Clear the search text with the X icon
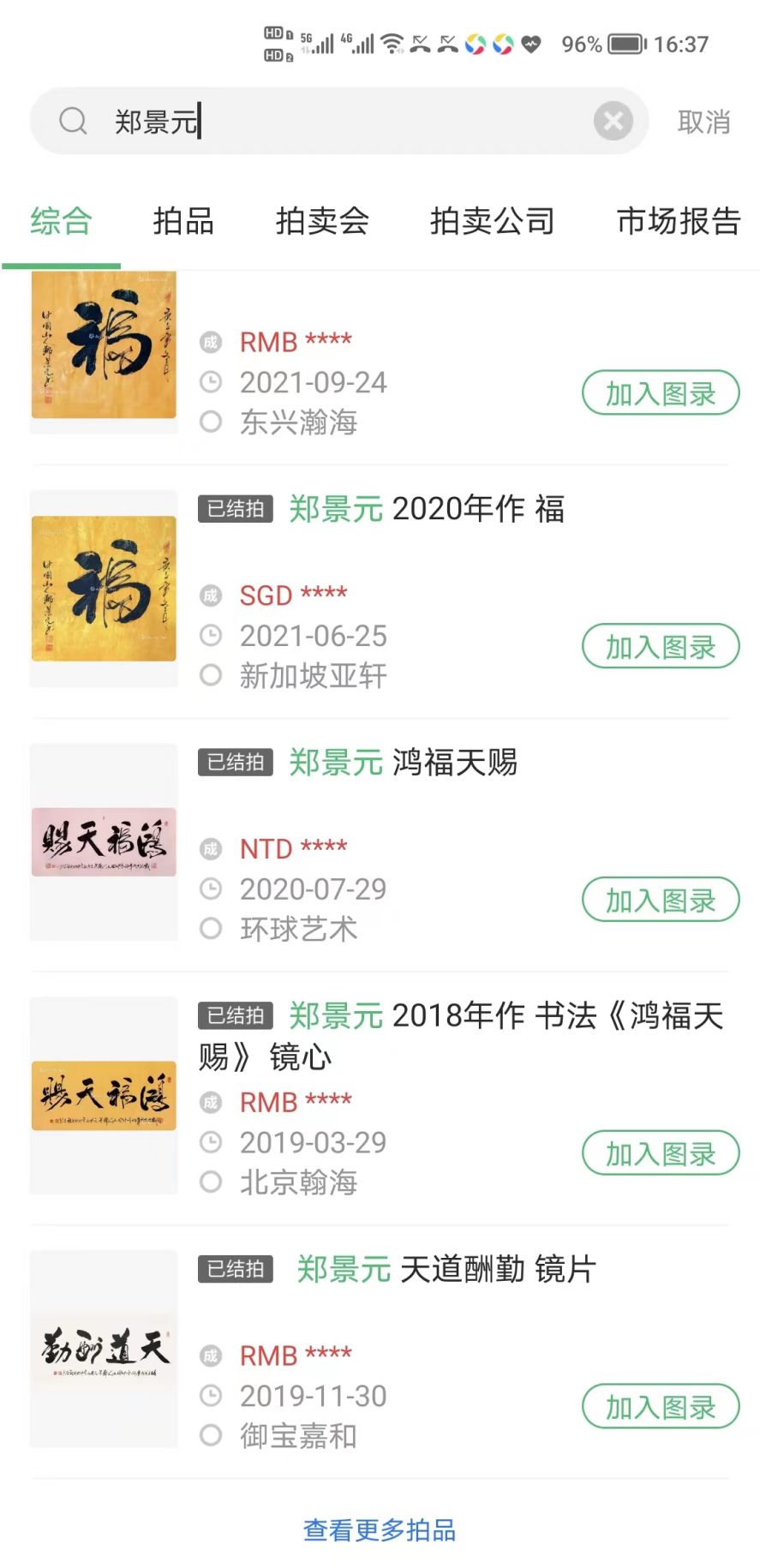 [x=613, y=122]
